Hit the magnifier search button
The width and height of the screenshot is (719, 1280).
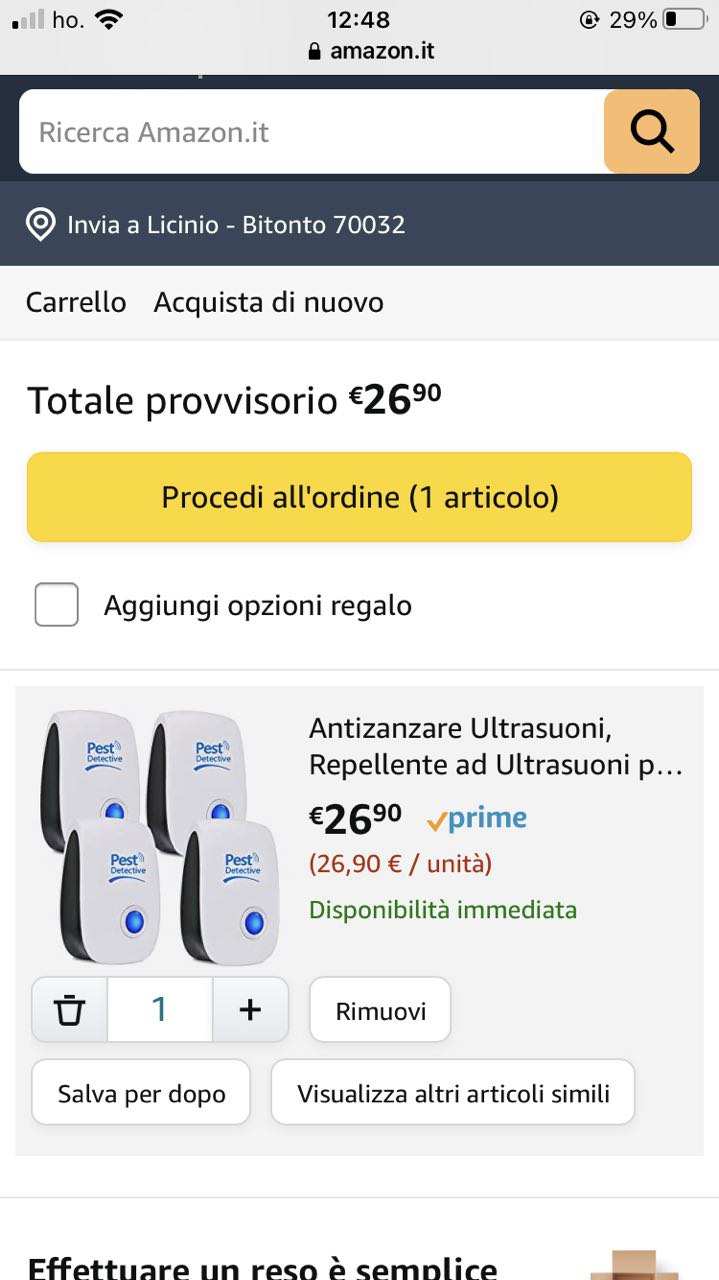pos(652,132)
